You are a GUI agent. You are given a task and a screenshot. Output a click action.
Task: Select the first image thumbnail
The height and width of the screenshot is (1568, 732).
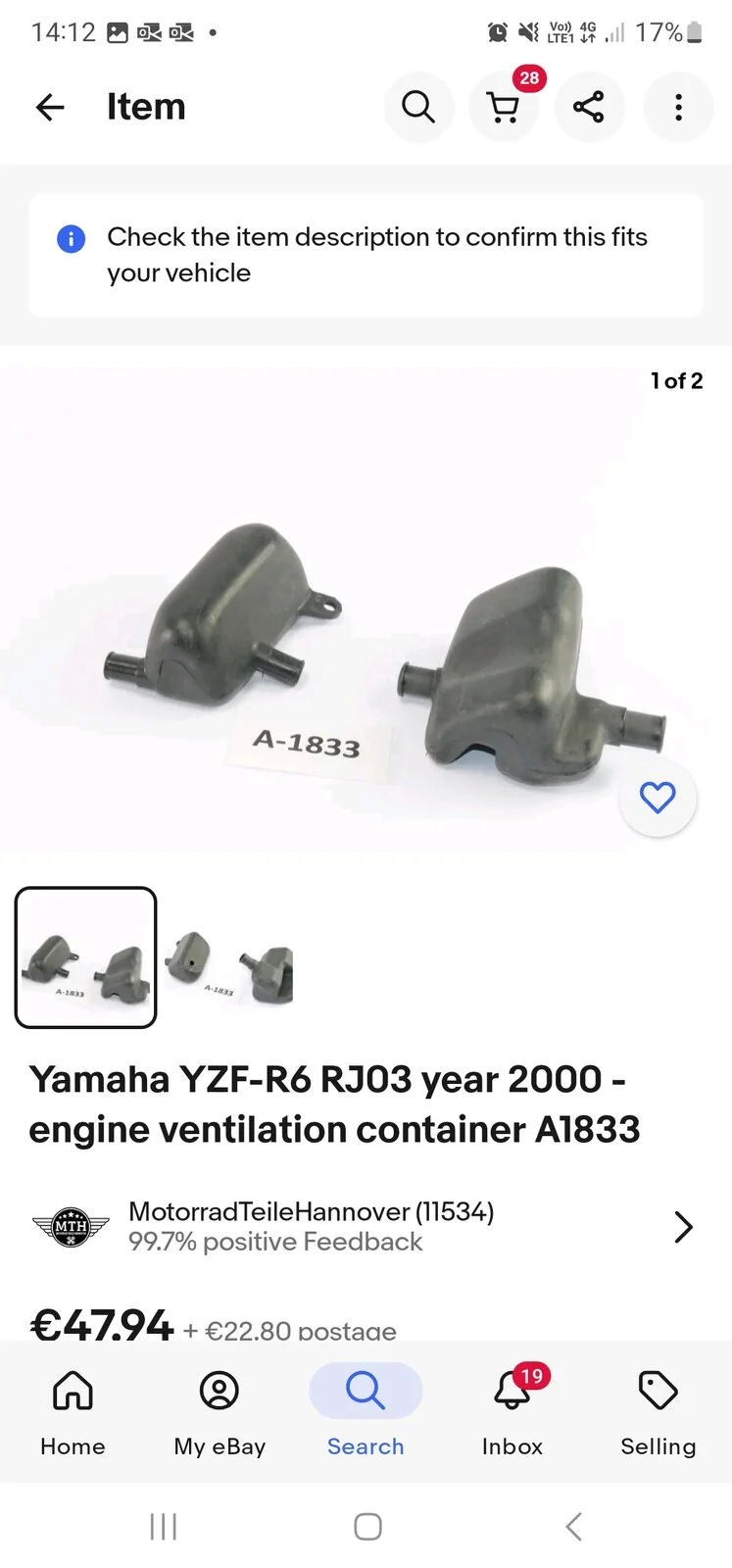click(86, 957)
